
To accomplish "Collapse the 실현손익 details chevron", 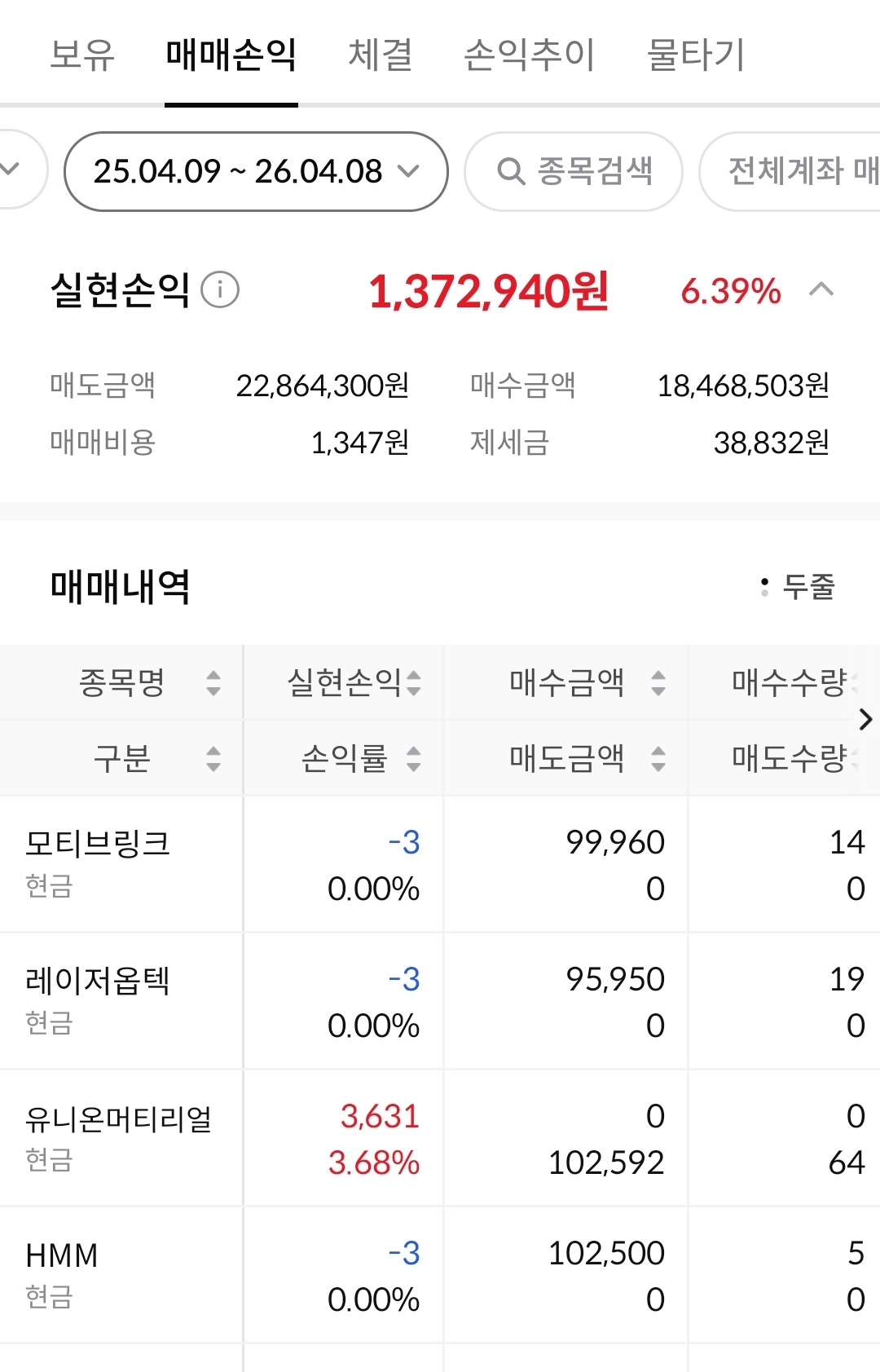I will [821, 290].
